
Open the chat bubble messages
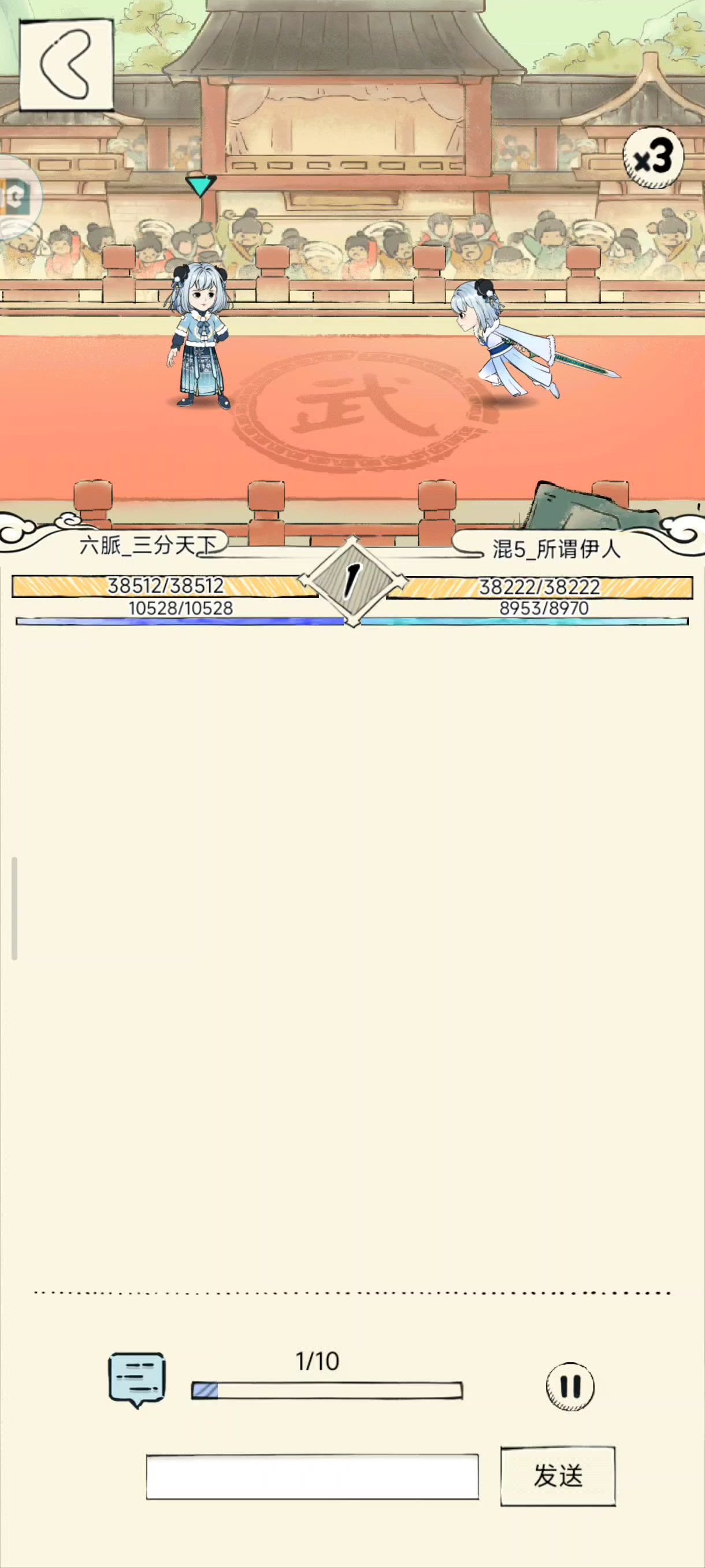[x=137, y=1379]
